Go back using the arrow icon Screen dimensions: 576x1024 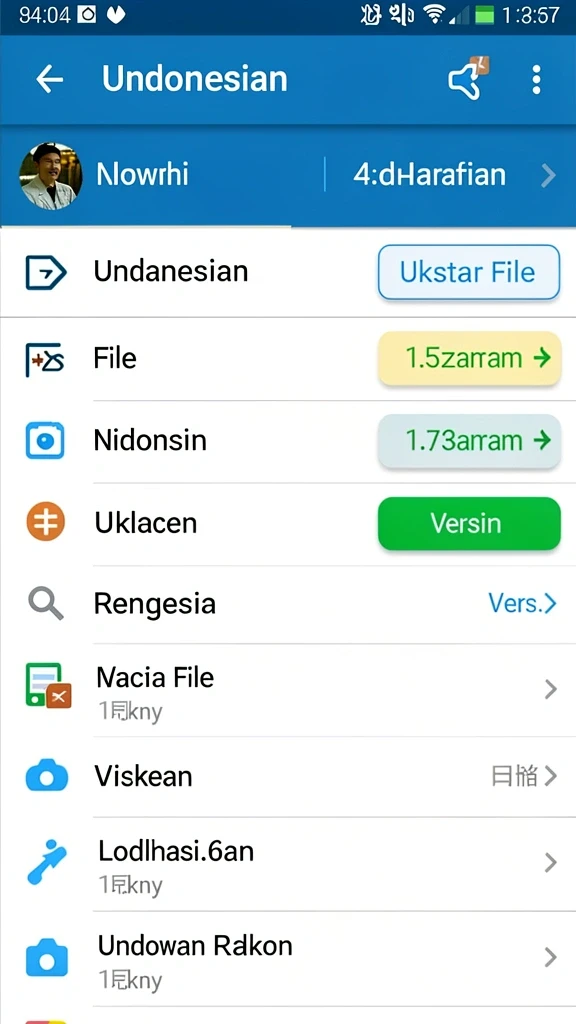point(50,80)
